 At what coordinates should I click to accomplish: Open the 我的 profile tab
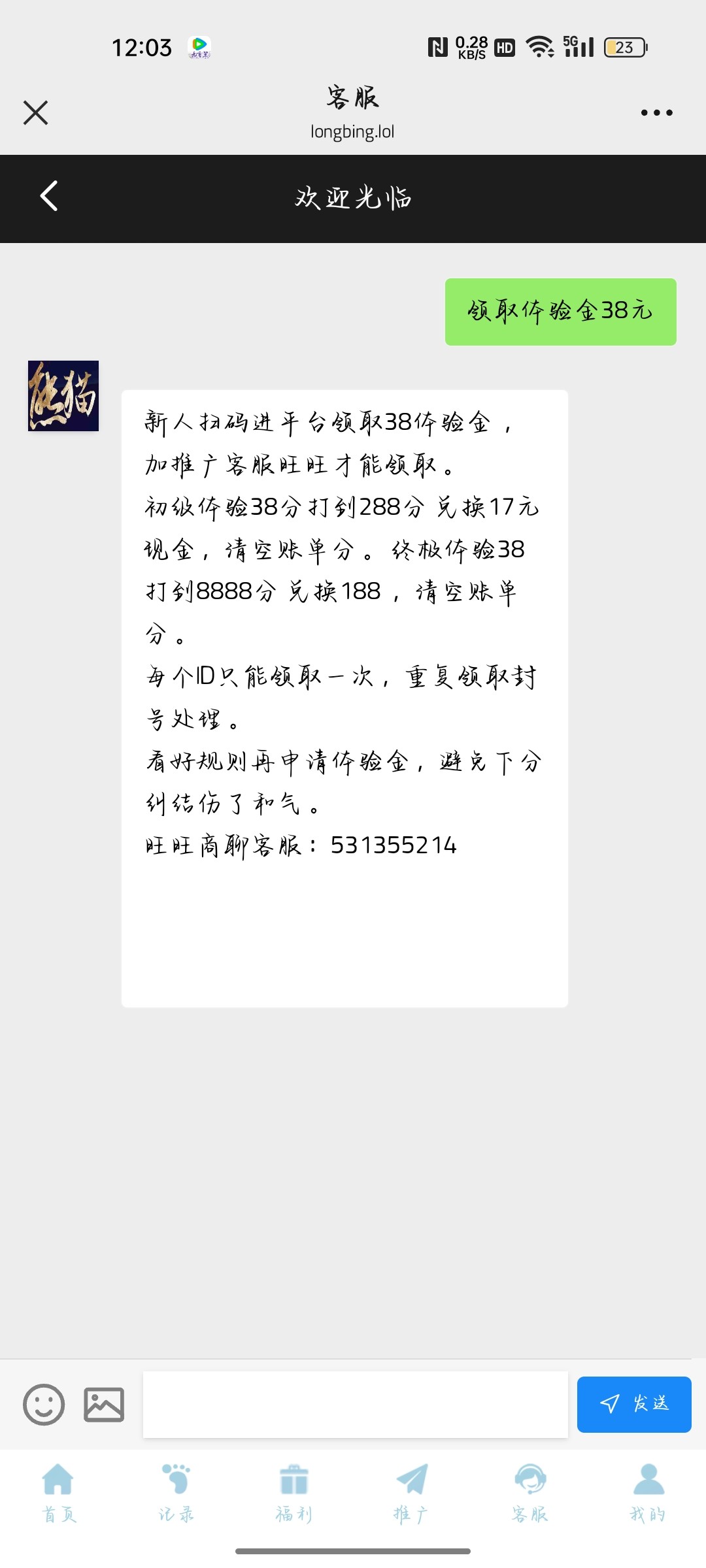point(648,1493)
